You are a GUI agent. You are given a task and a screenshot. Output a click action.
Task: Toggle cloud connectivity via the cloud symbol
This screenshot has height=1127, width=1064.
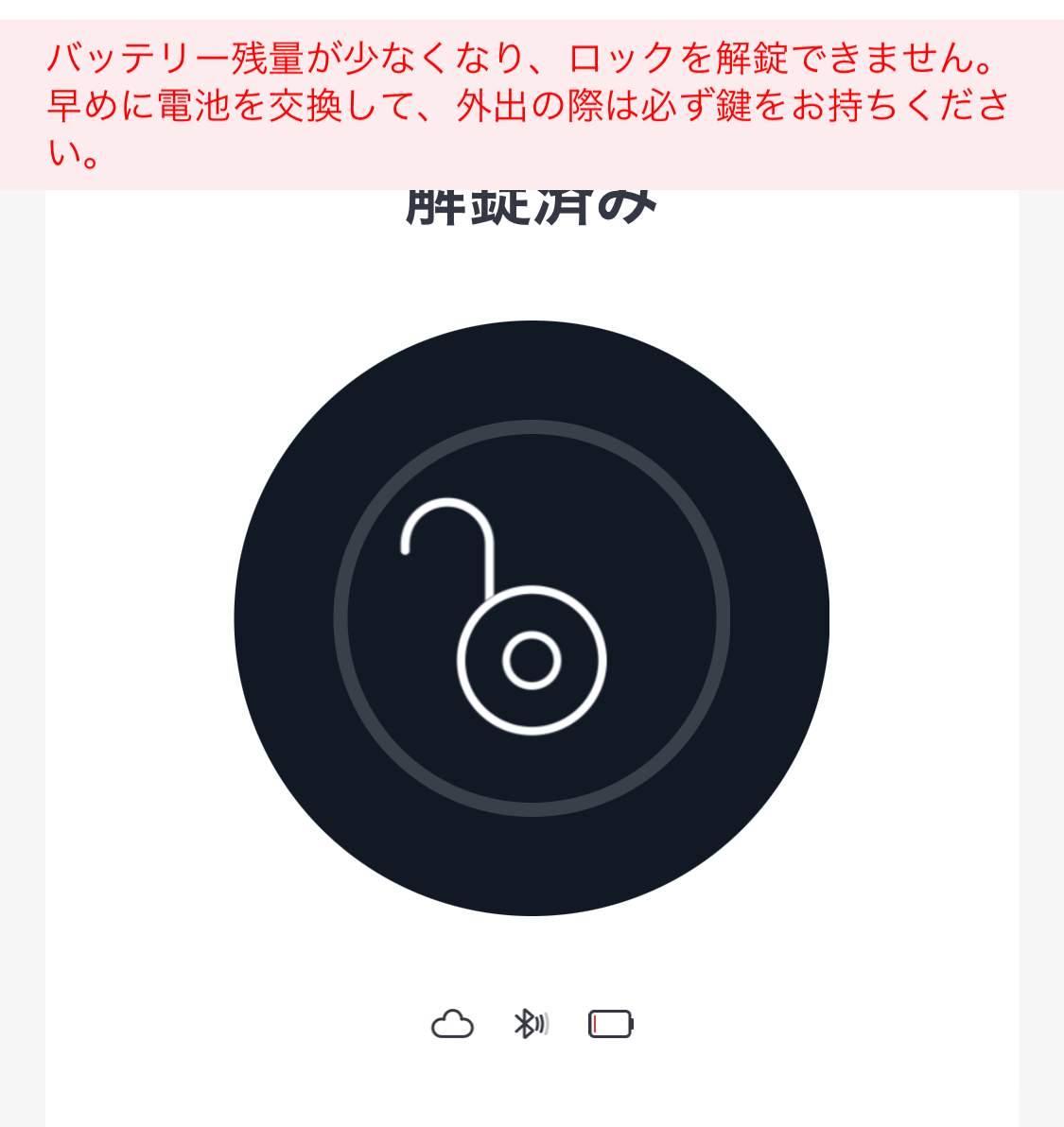click(x=453, y=1024)
